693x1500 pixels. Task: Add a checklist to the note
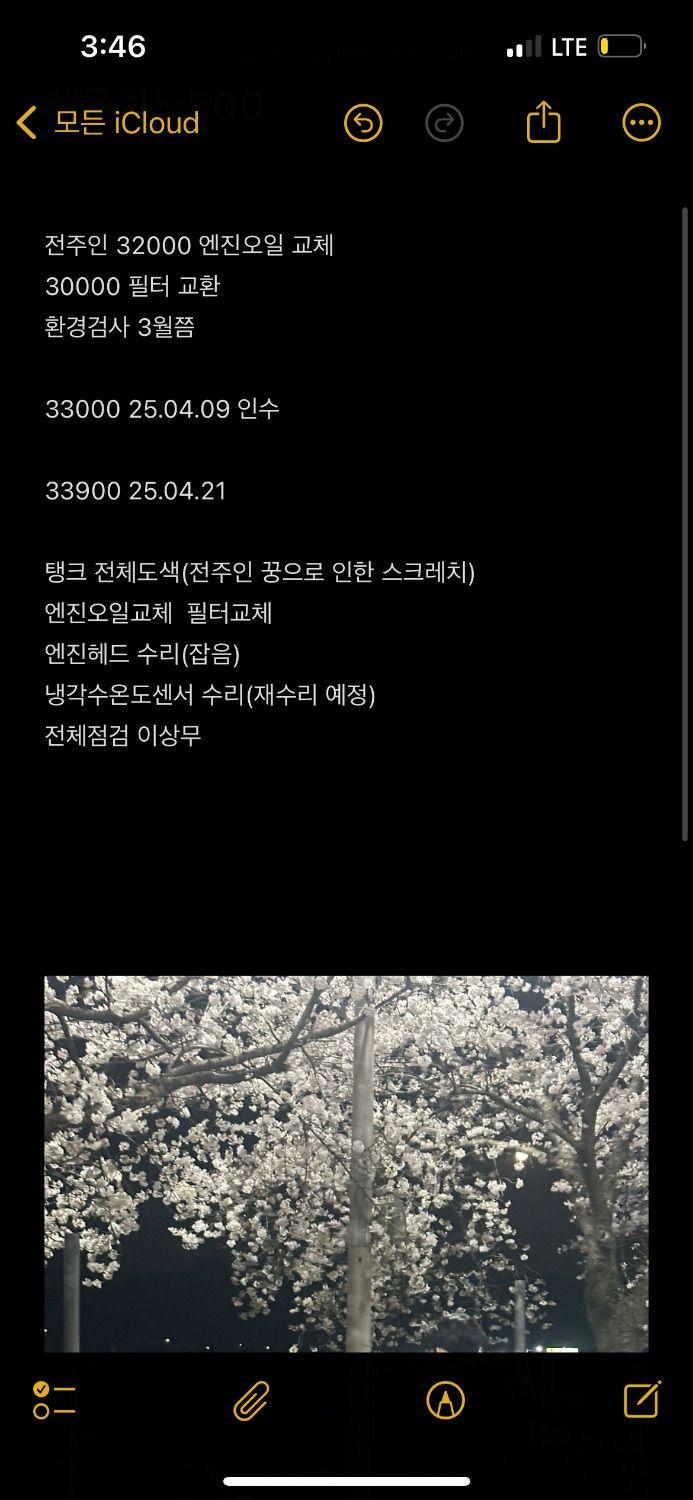pyautogui.click(x=54, y=1400)
